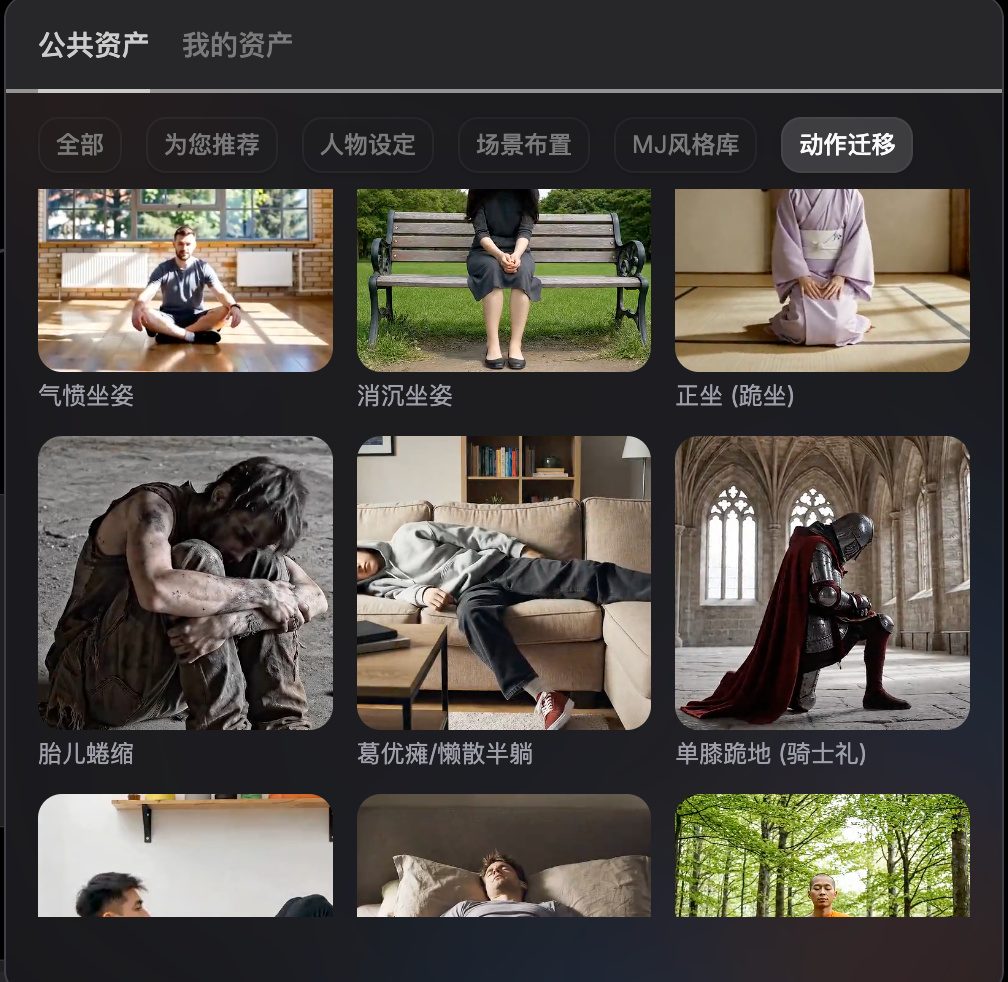Select the 动作迁移 chip
Viewport: 1008px width, 982px height.
(x=846, y=145)
